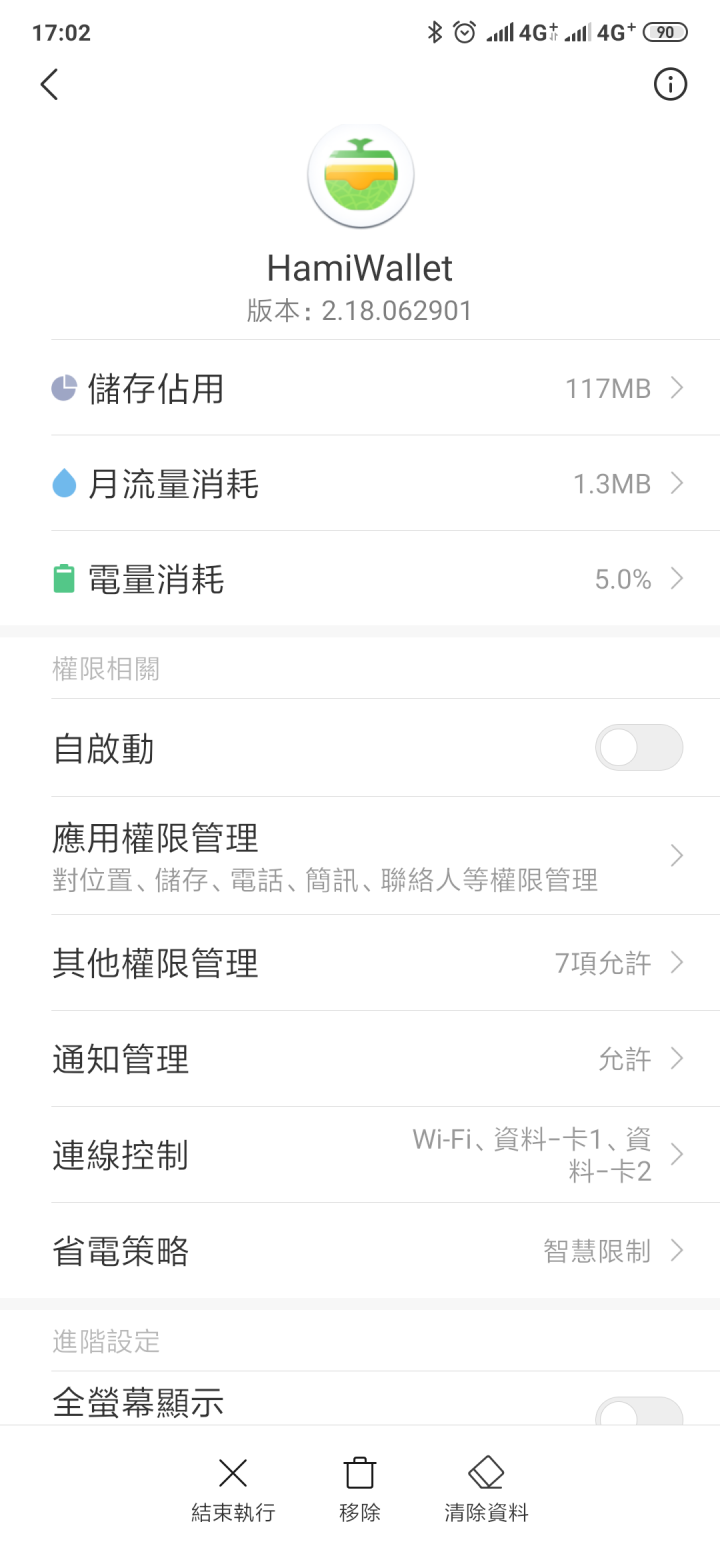Tap 移除 to uninstall HamiWallet

(360, 1489)
